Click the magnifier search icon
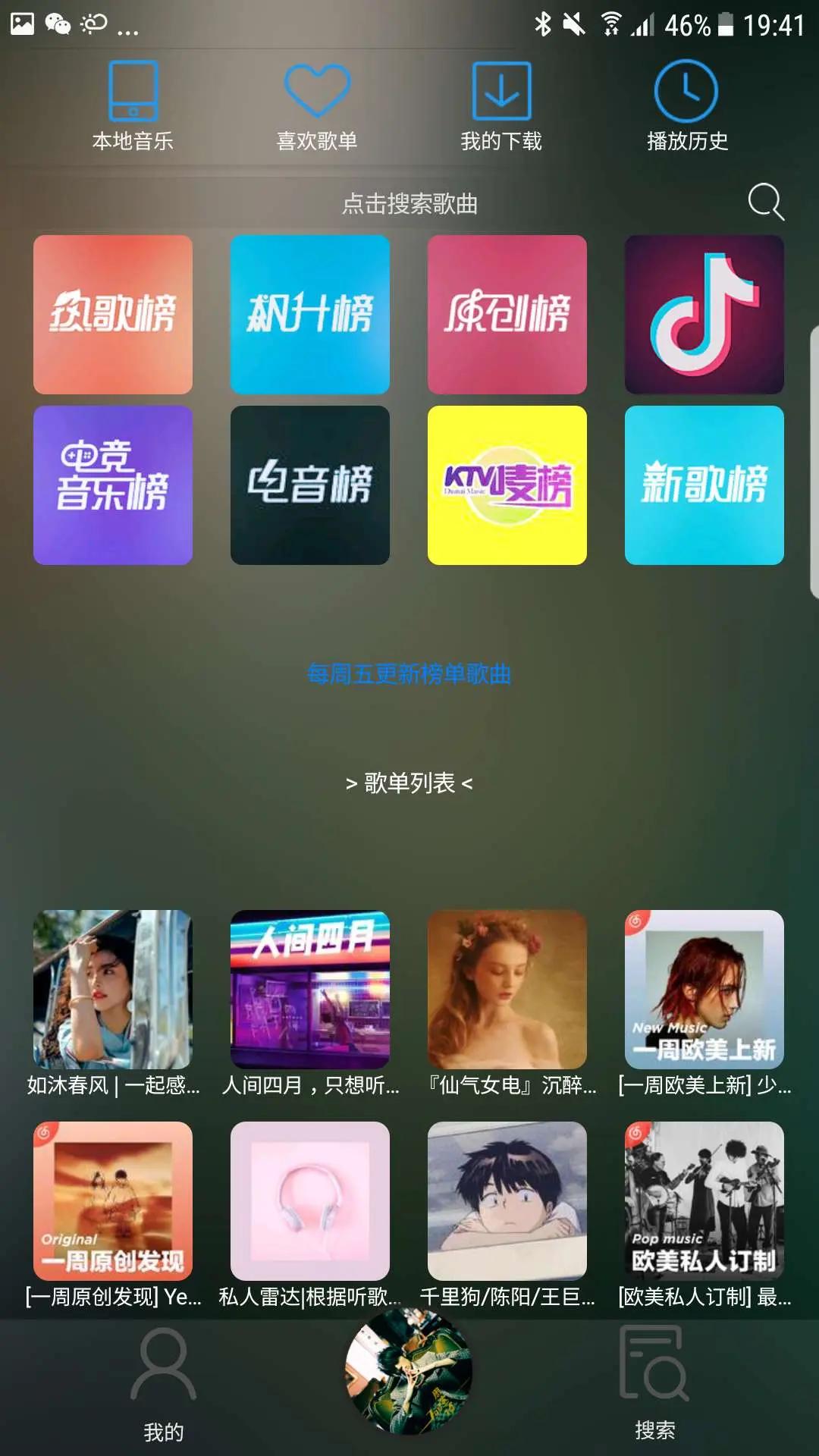Image resolution: width=819 pixels, height=1456 pixels. (766, 202)
